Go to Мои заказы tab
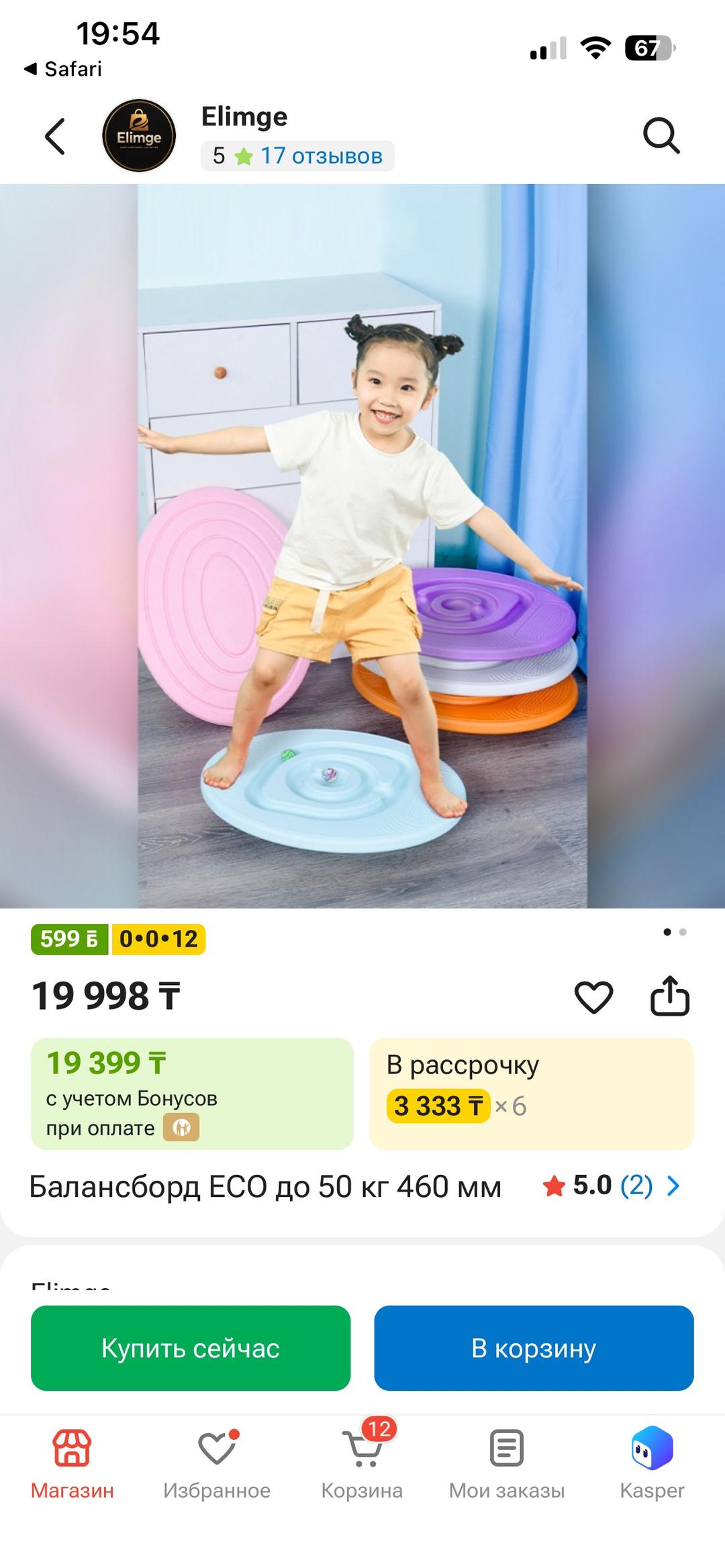The height and width of the screenshot is (1568, 725). tap(507, 1464)
